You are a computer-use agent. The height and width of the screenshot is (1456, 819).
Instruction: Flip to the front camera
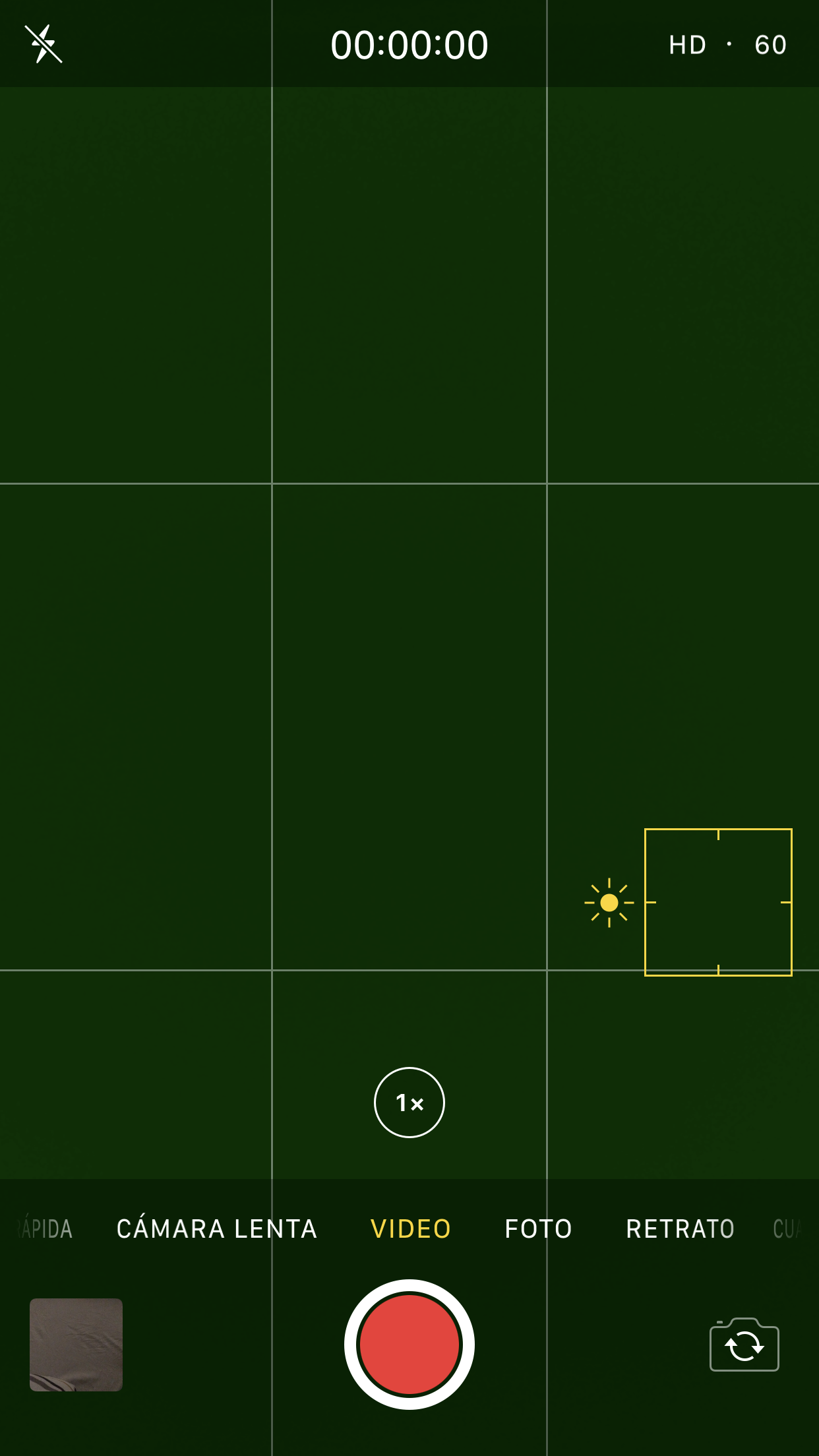(x=744, y=1345)
